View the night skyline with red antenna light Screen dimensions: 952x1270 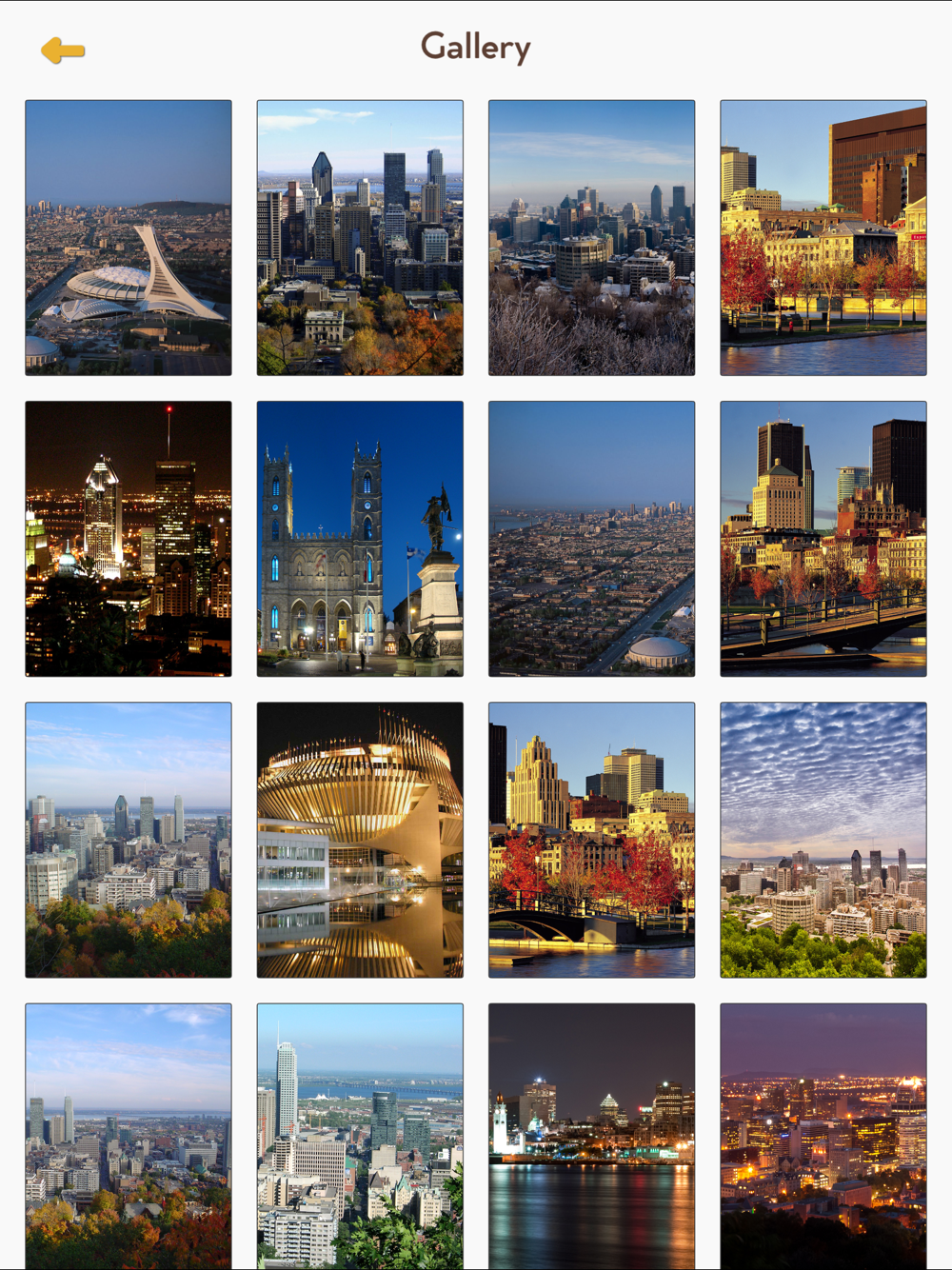pyautogui.click(x=129, y=539)
